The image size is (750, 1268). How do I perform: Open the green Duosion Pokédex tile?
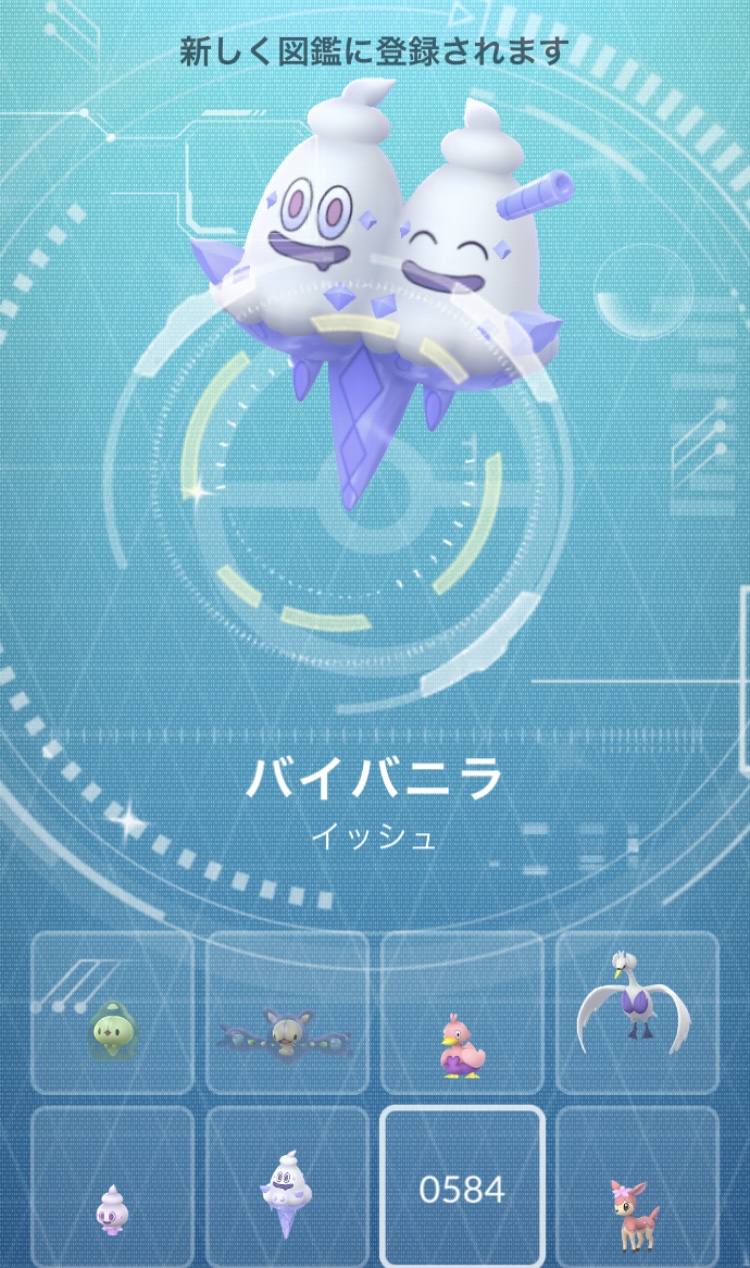coord(112,1013)
